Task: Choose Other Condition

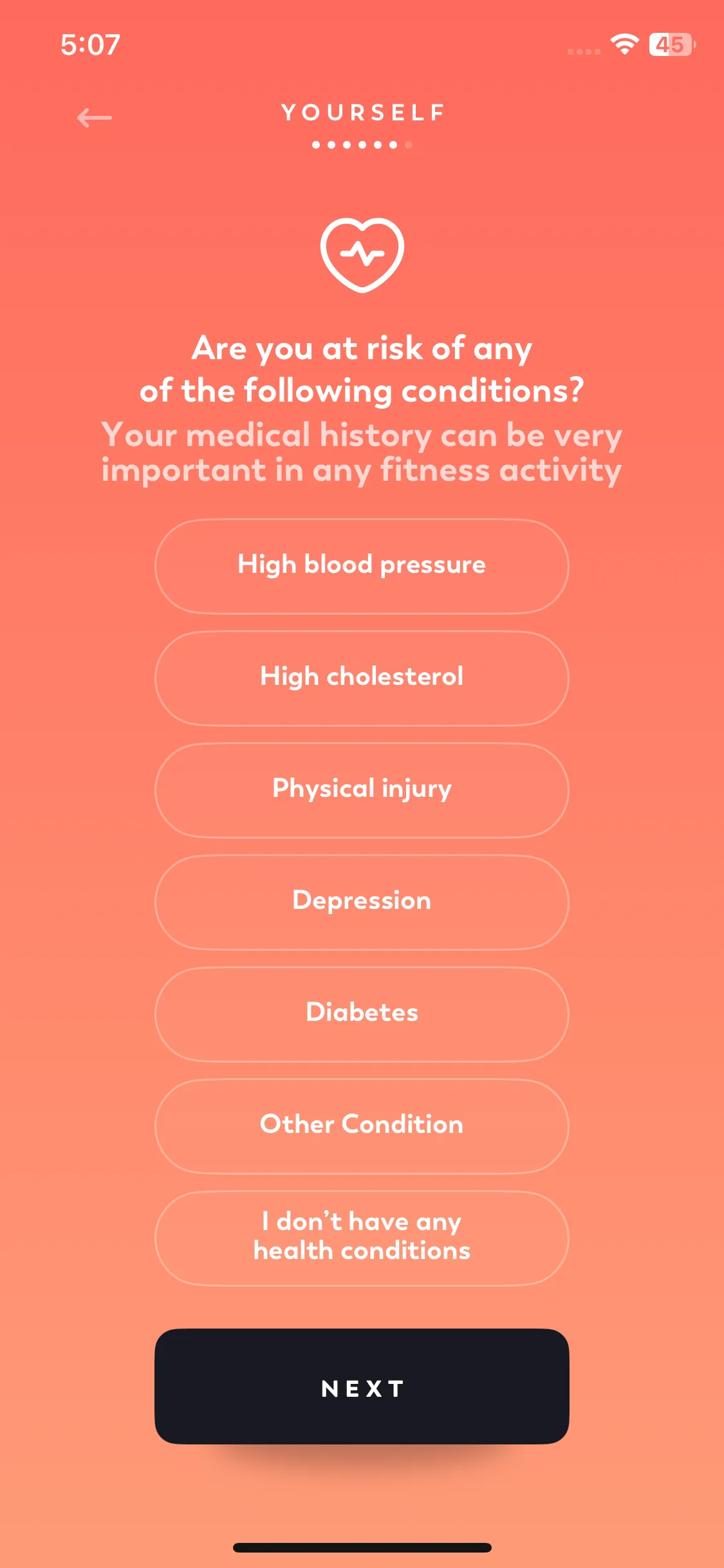Action: tap(362, 1126)
